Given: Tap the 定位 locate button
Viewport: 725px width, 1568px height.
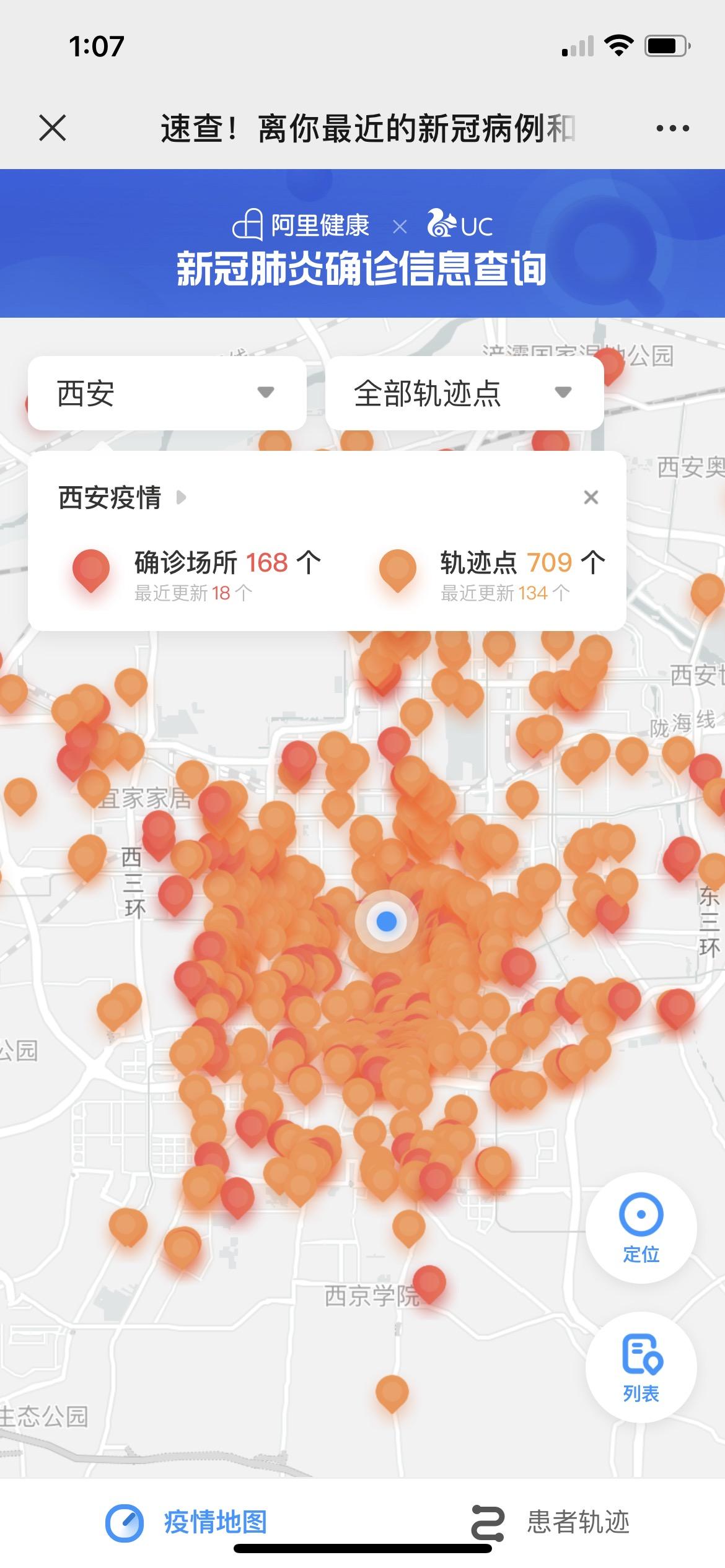Looking at the screenshot, I should click(x=641, y=1227).
